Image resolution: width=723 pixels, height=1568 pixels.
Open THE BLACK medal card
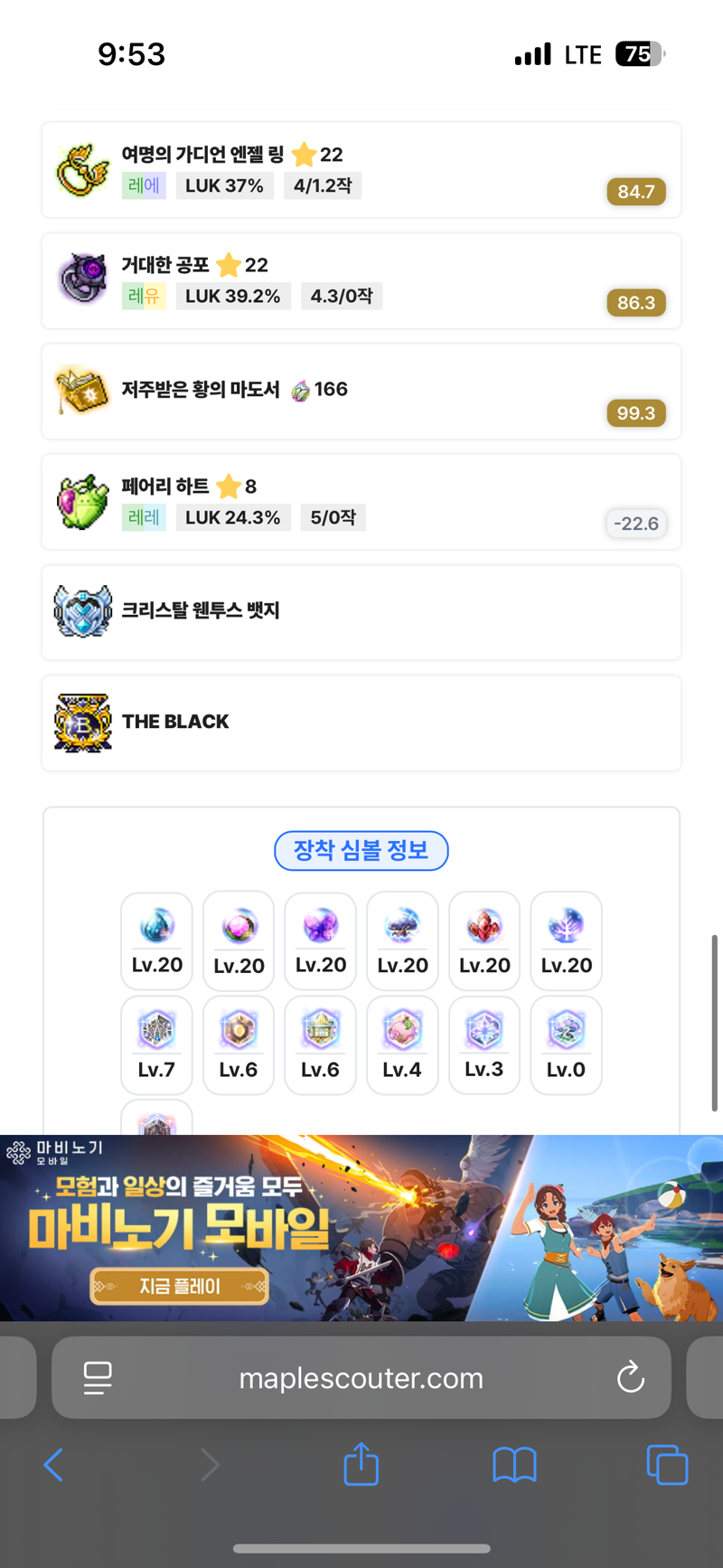point(361,723)
